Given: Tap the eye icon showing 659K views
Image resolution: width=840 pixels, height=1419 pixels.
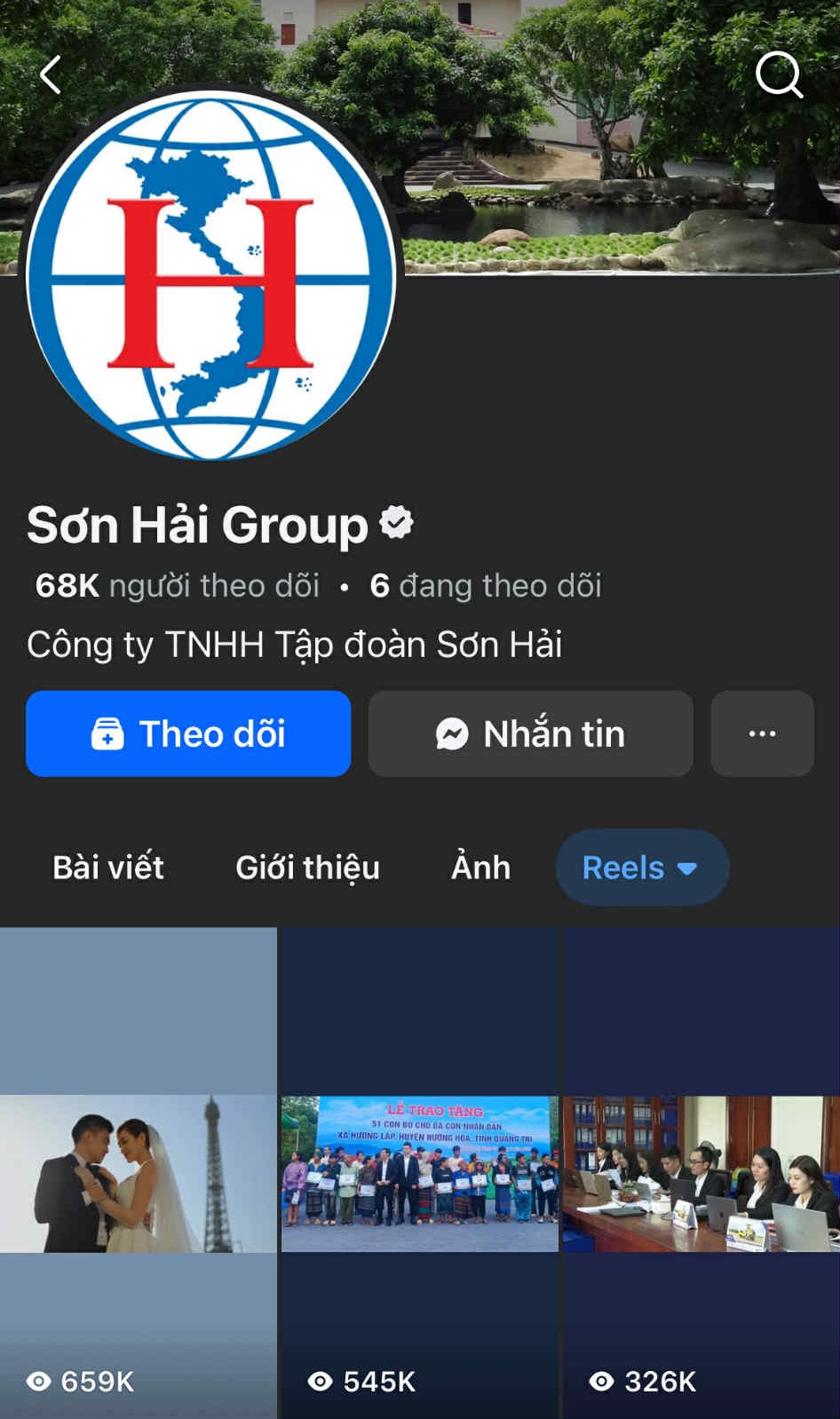Looking at the screenshot, I should 36,1382.
